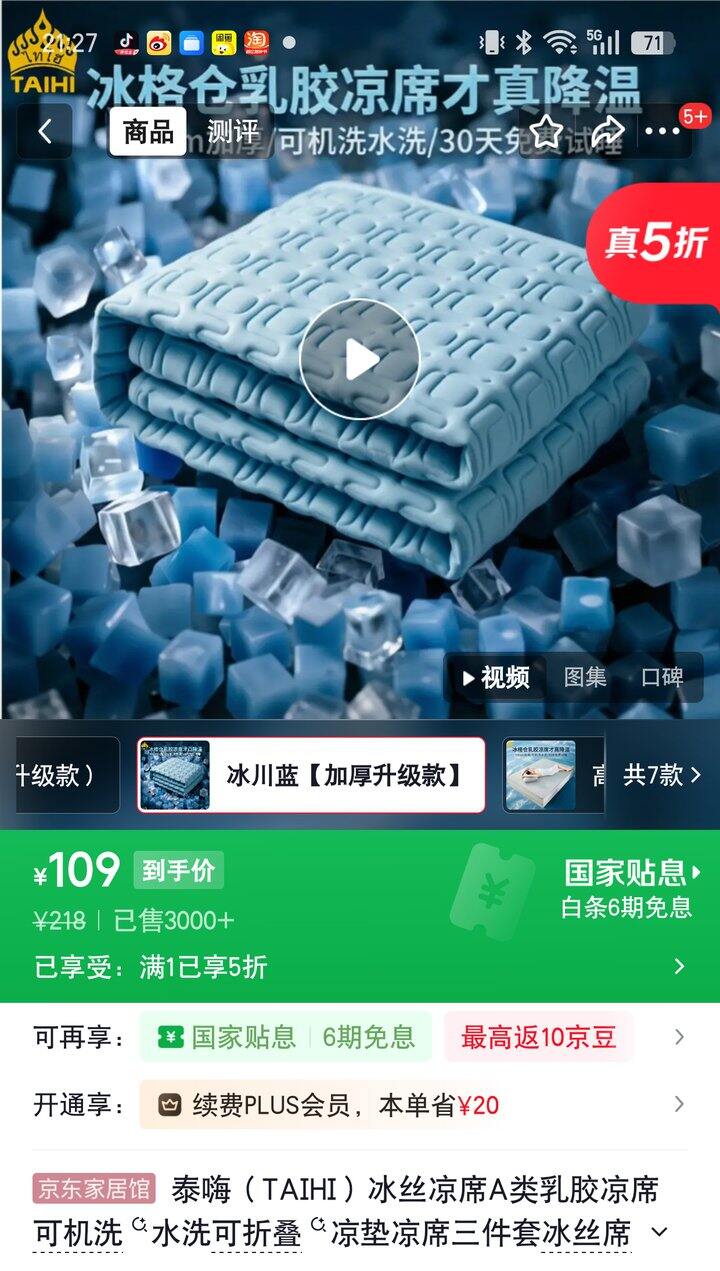Select the 冰川蓝【加厚升级款】 variant thumbnail

click(x=310, y=777)
